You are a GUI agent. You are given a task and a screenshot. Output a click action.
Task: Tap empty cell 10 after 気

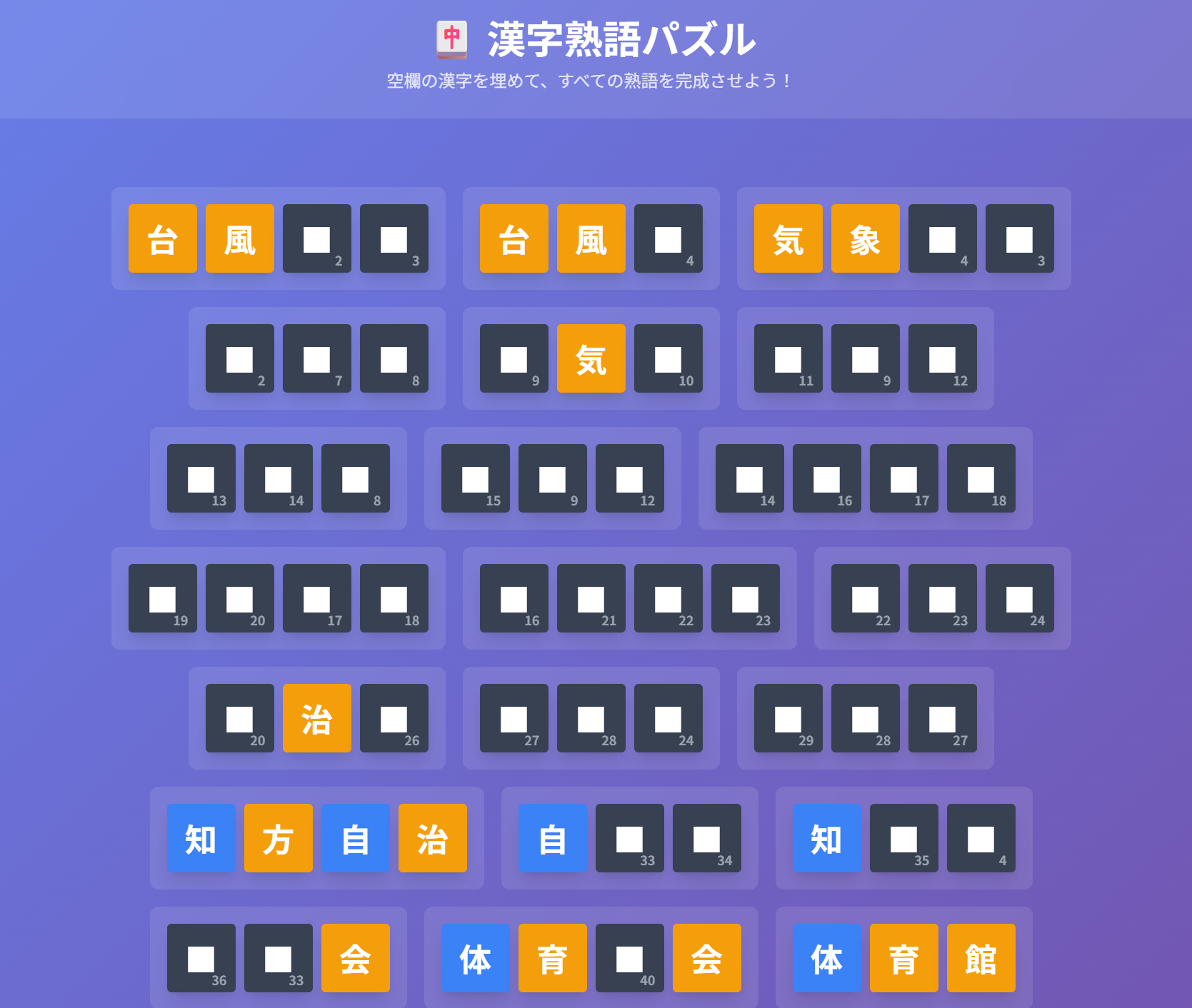(x=668, y=358)
